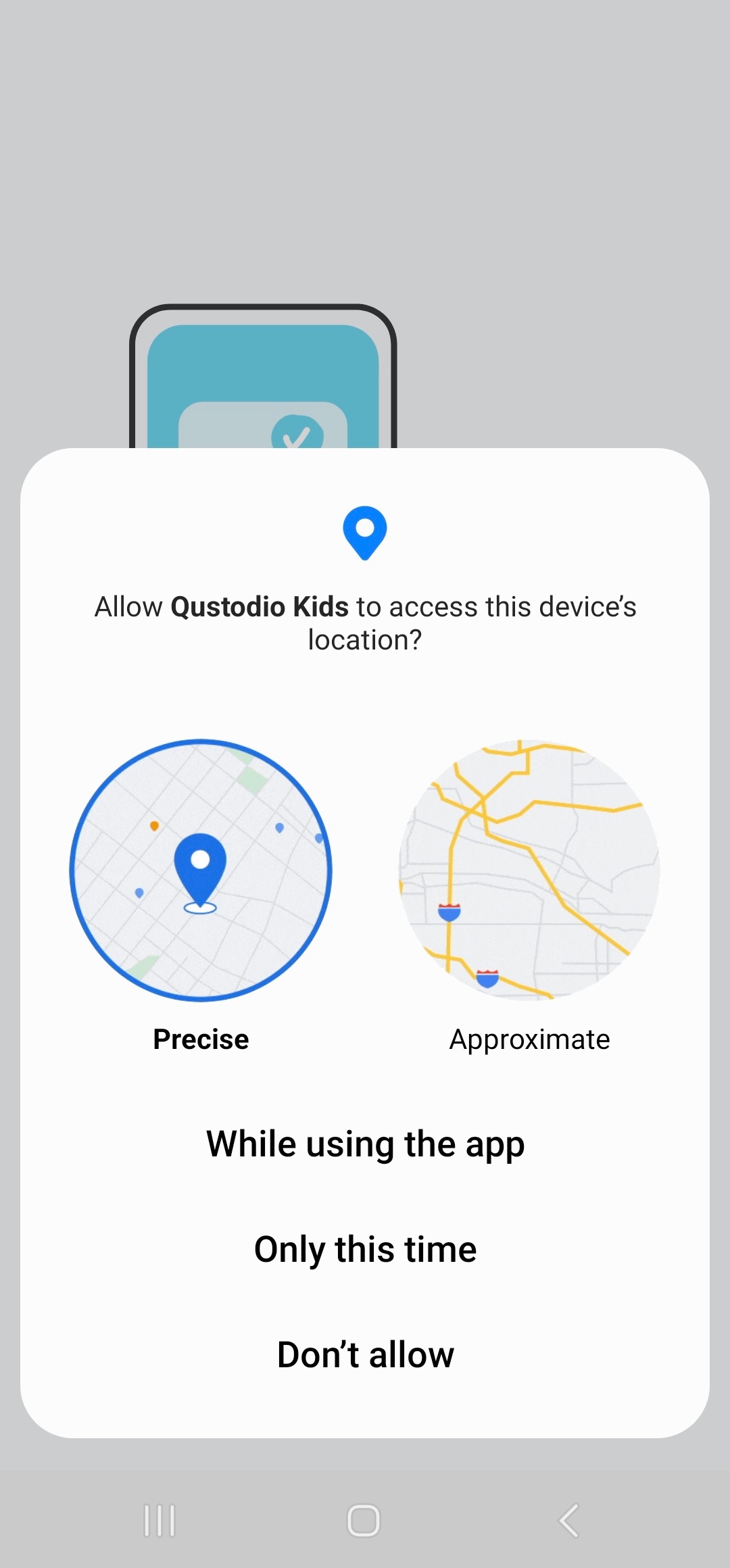
Task: Select the Approximate location map icon
Action: 529,872
